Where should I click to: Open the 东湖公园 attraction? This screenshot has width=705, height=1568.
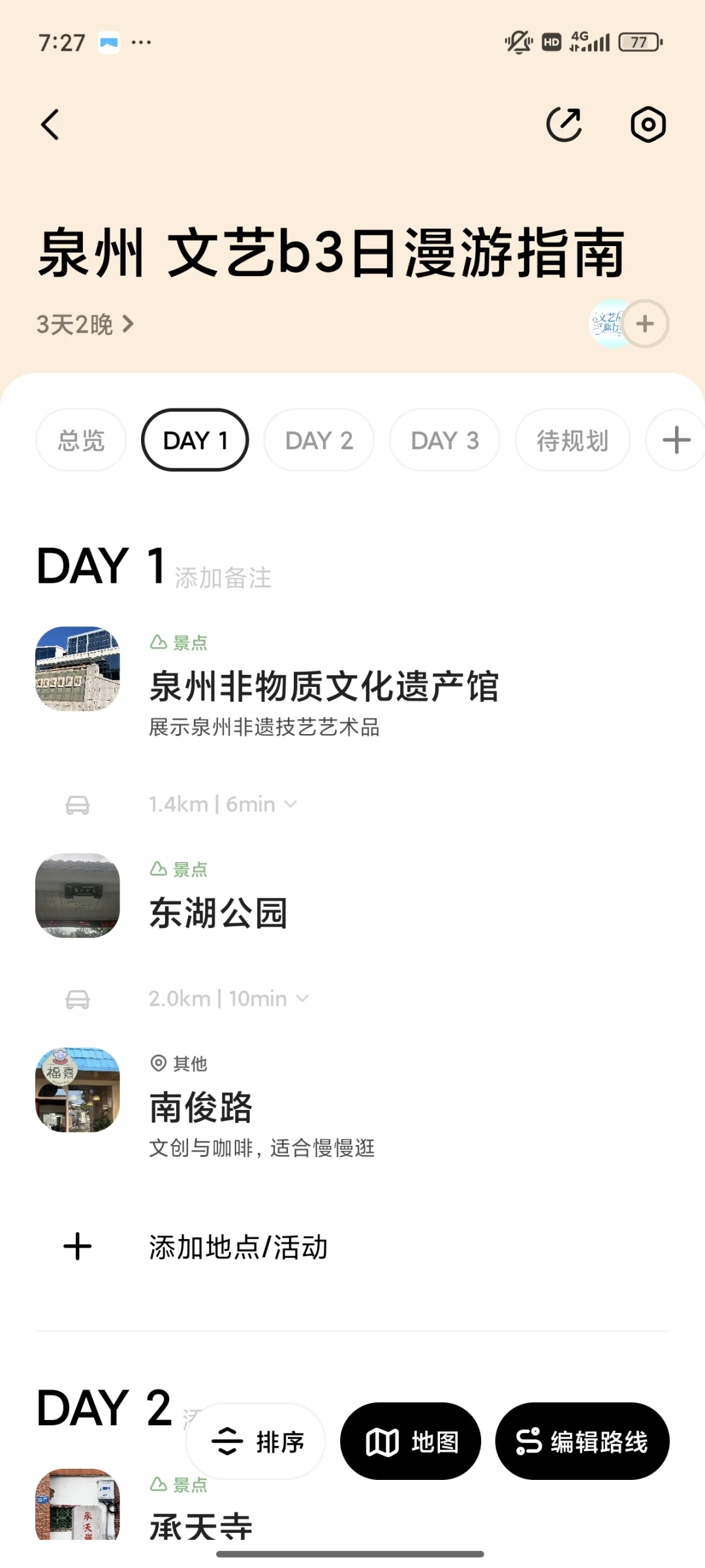219,912
